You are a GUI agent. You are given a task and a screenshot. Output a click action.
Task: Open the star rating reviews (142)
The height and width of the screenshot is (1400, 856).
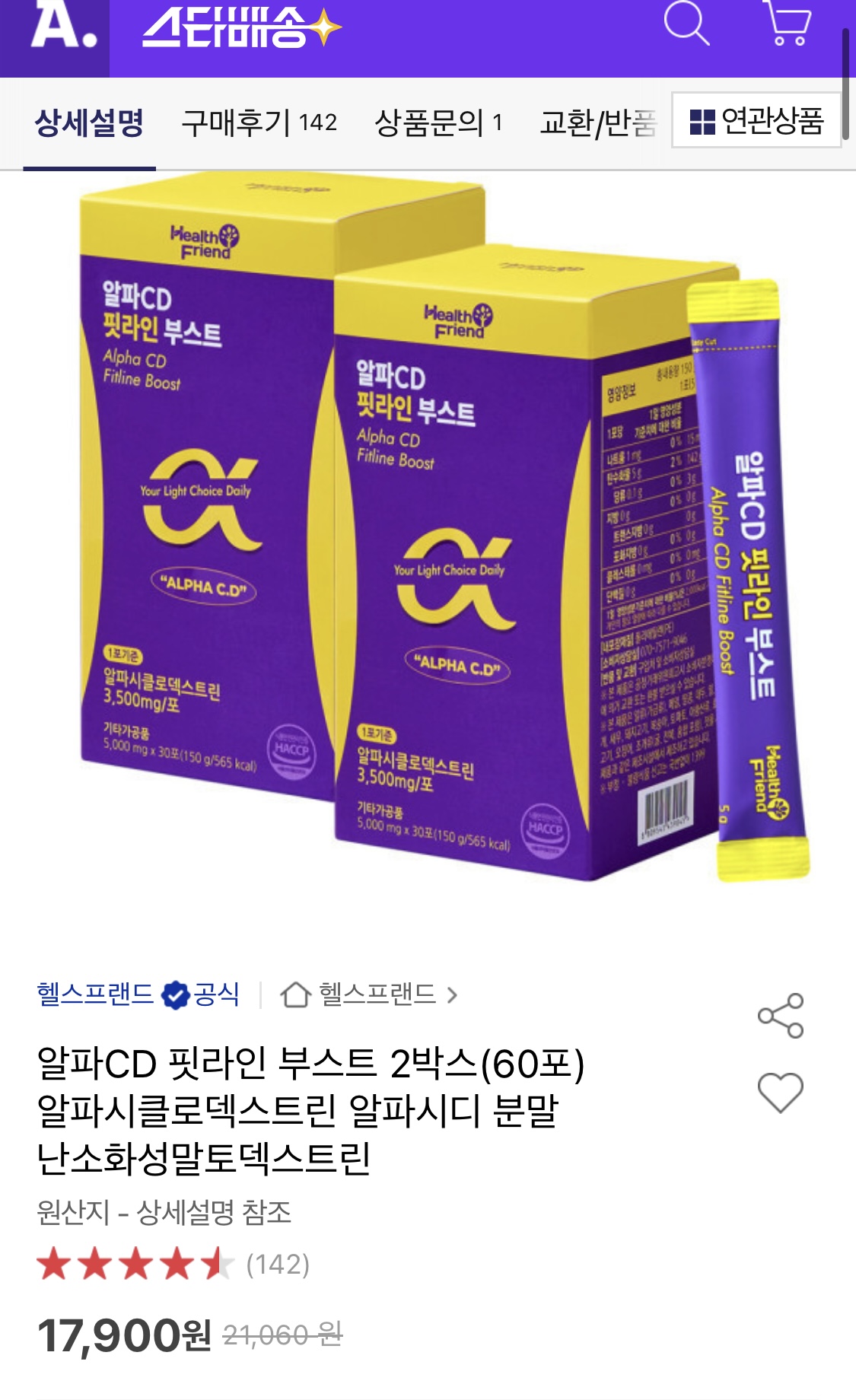point(173,1264)
